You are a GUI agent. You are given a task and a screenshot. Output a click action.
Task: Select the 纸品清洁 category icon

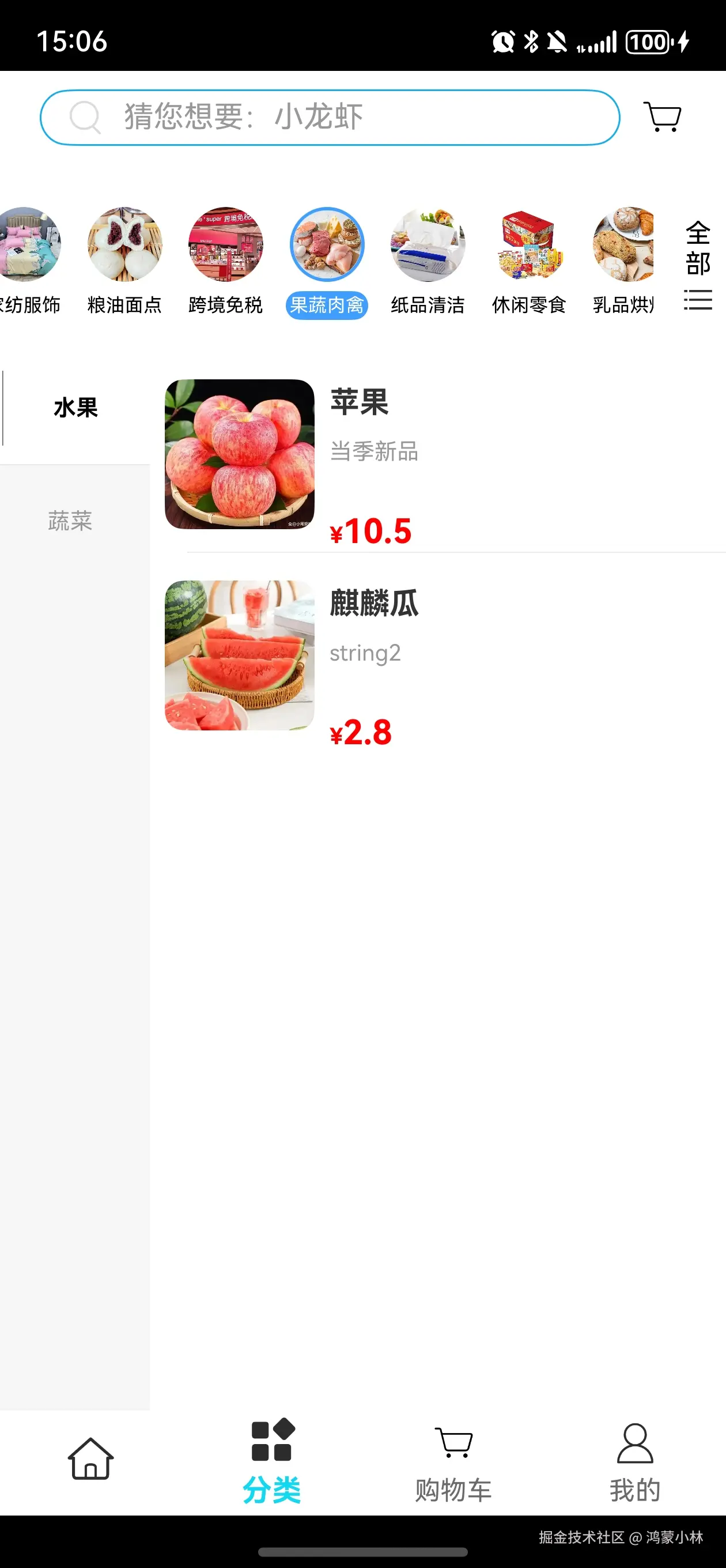point(428,246)
